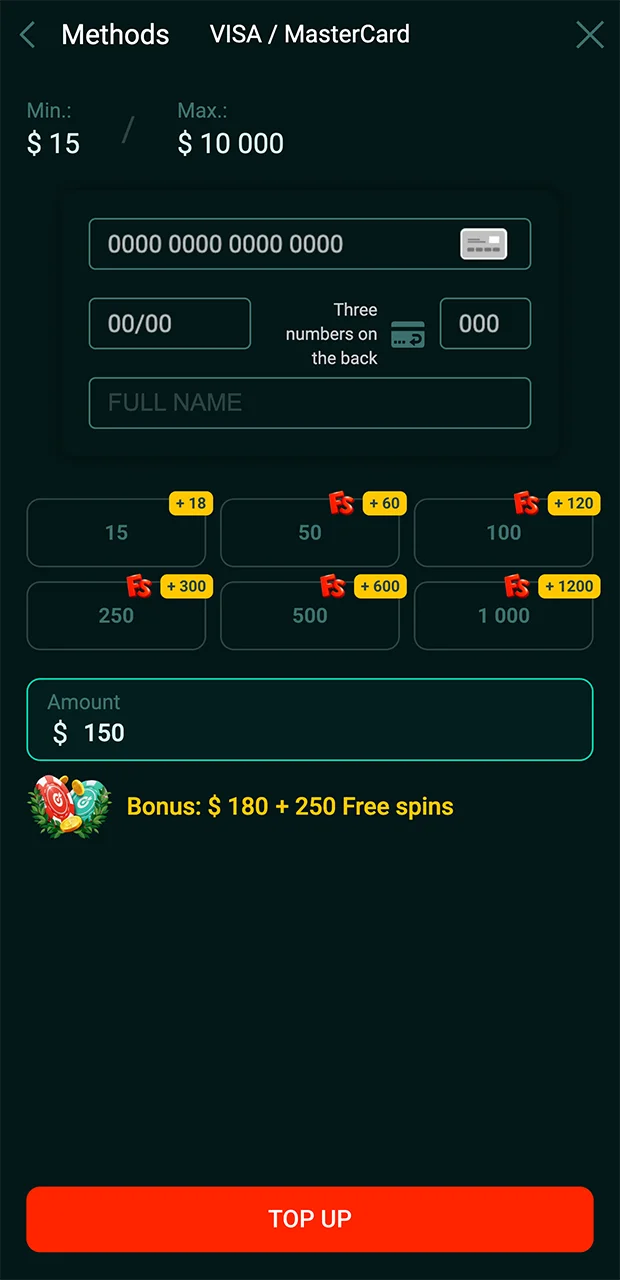Choose the 50 amount preset
The image size is (620, 1280).
(x=309, y=533)
